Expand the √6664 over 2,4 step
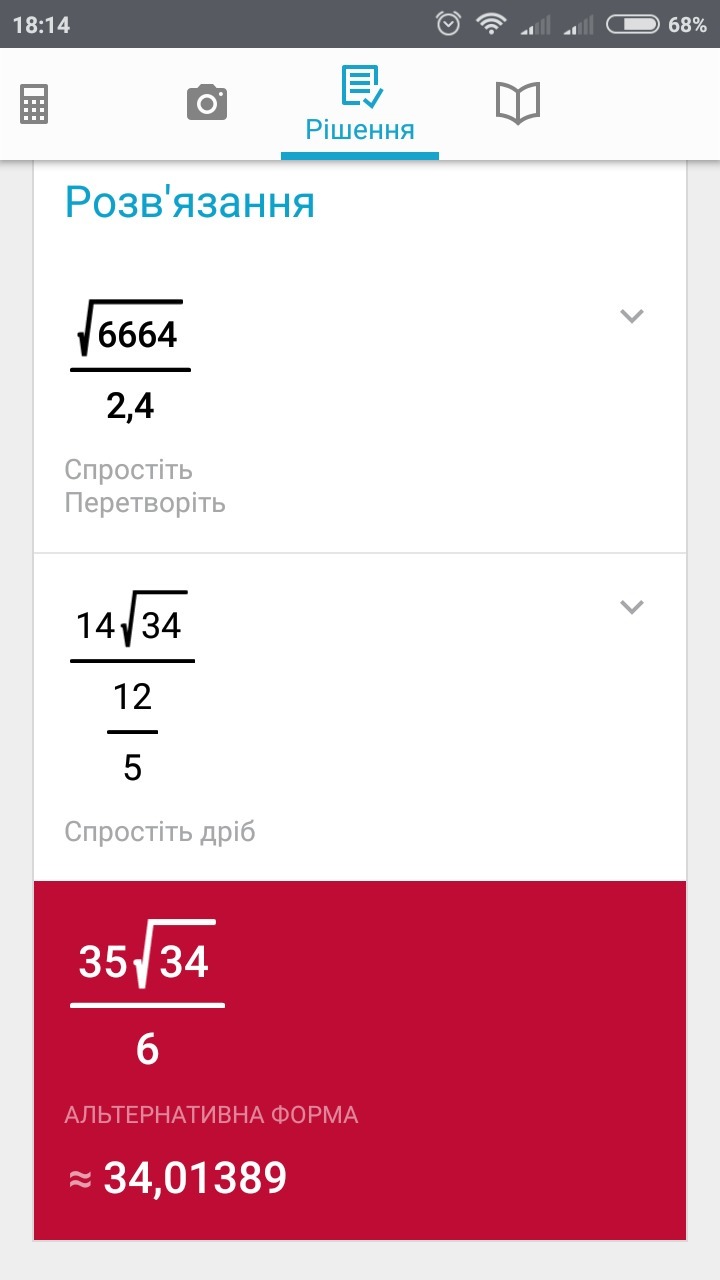 (x=631, y=317)
